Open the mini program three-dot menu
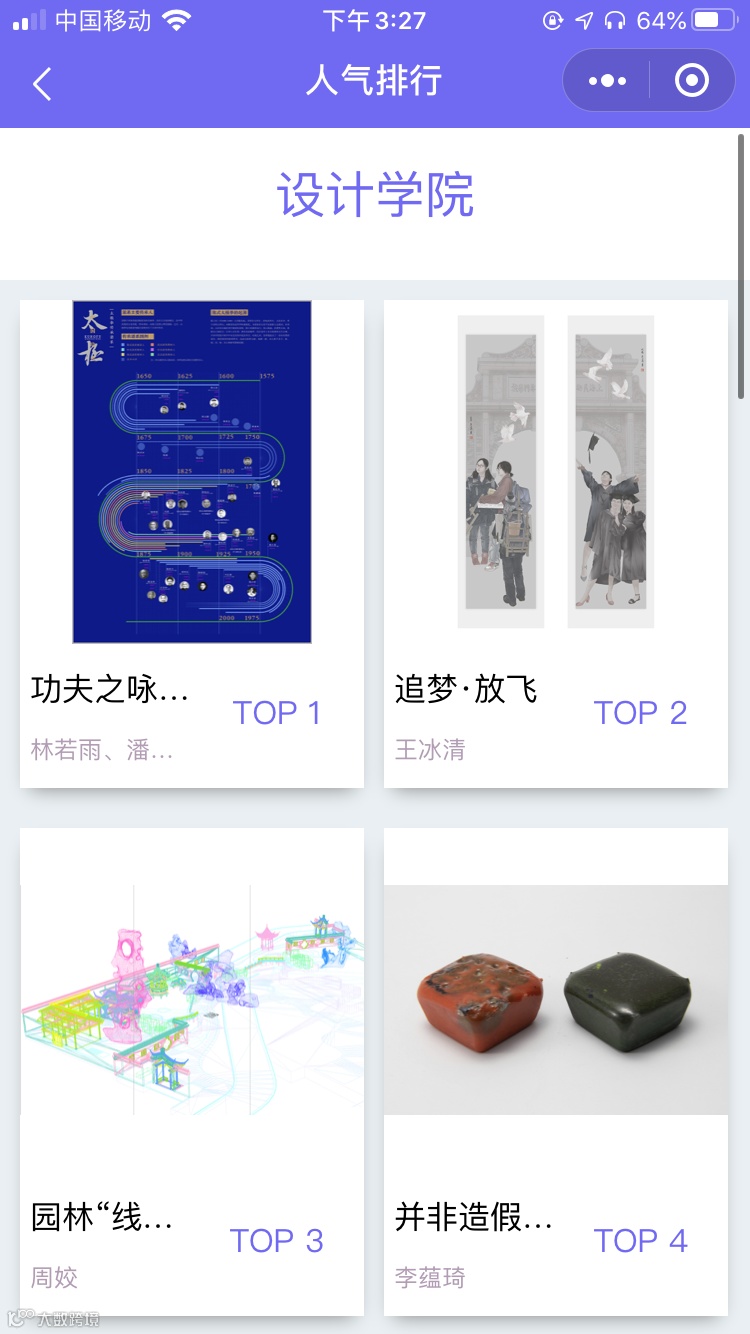The image size is (750, 1334). point(607,81)
